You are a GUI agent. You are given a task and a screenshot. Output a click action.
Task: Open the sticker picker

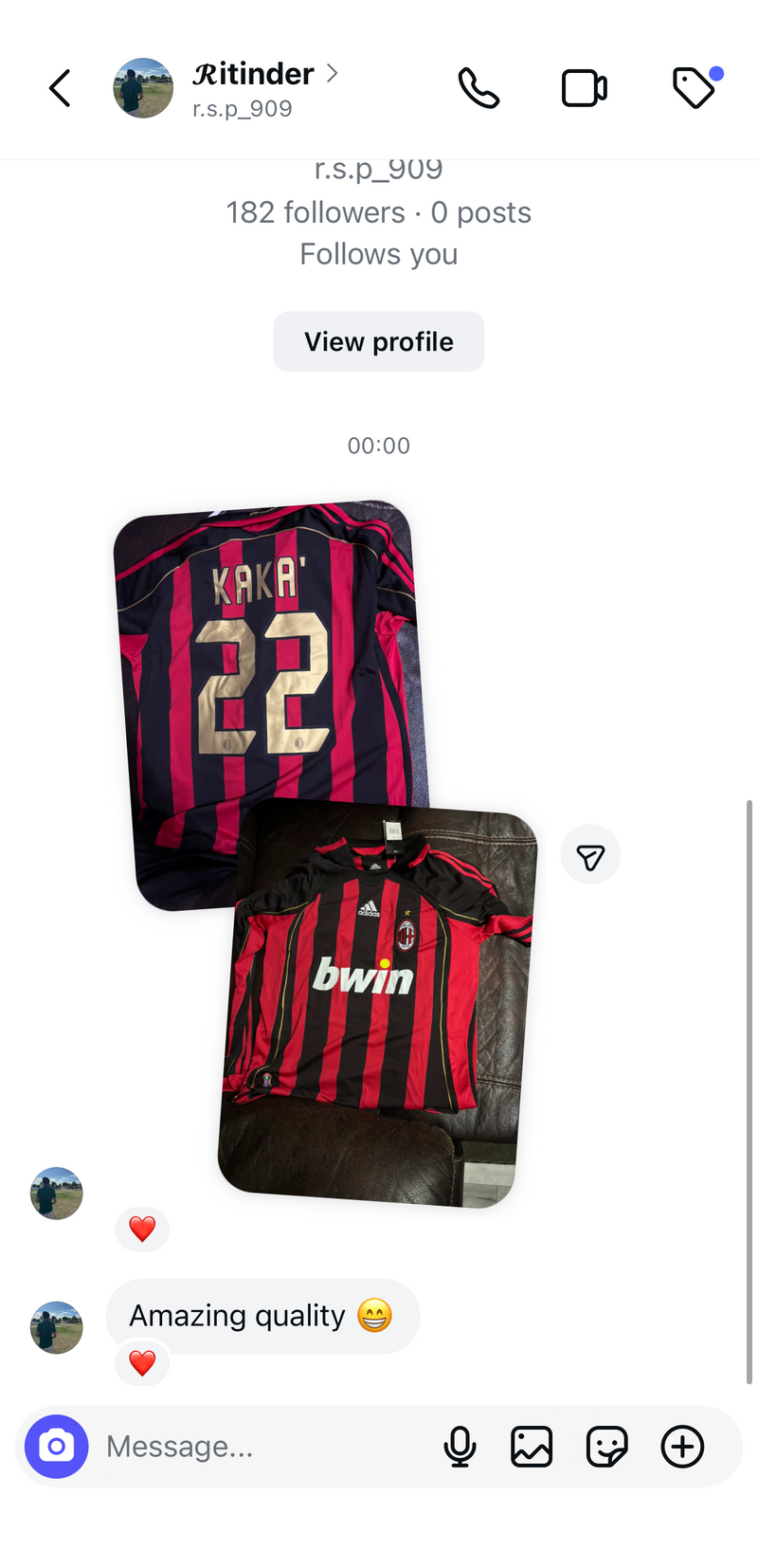(x=607, y=1446)
